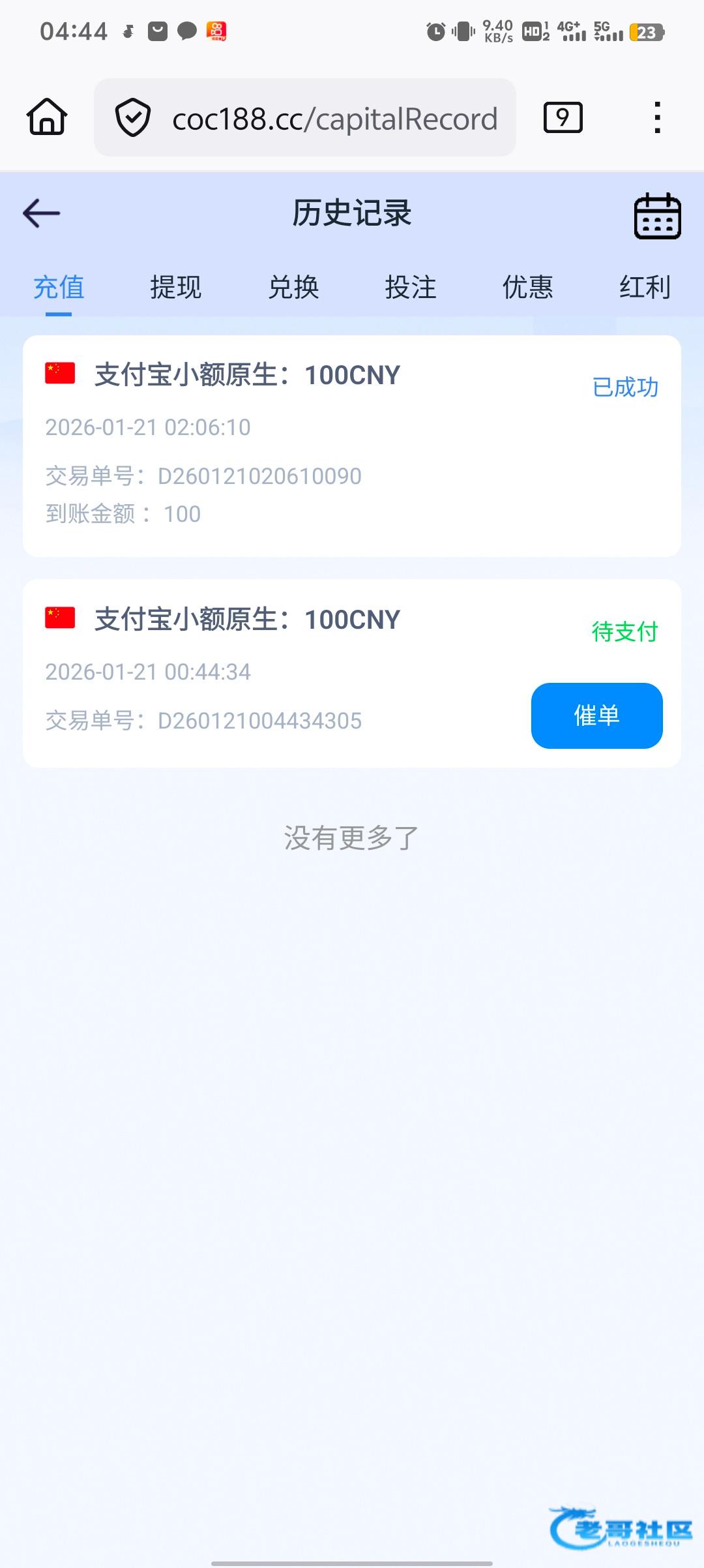This screenshot has width=704, height=1568.
Task: Tap the 催单 button for the pending order
Action: point(596,716)
